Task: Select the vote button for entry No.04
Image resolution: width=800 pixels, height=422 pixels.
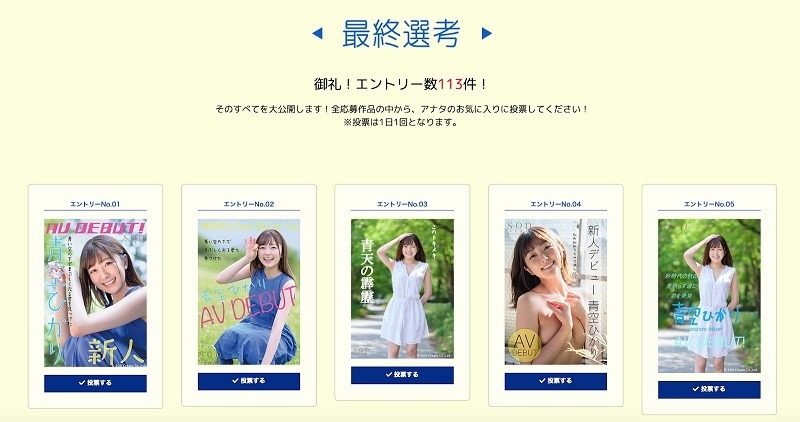Action: [555, 381]
